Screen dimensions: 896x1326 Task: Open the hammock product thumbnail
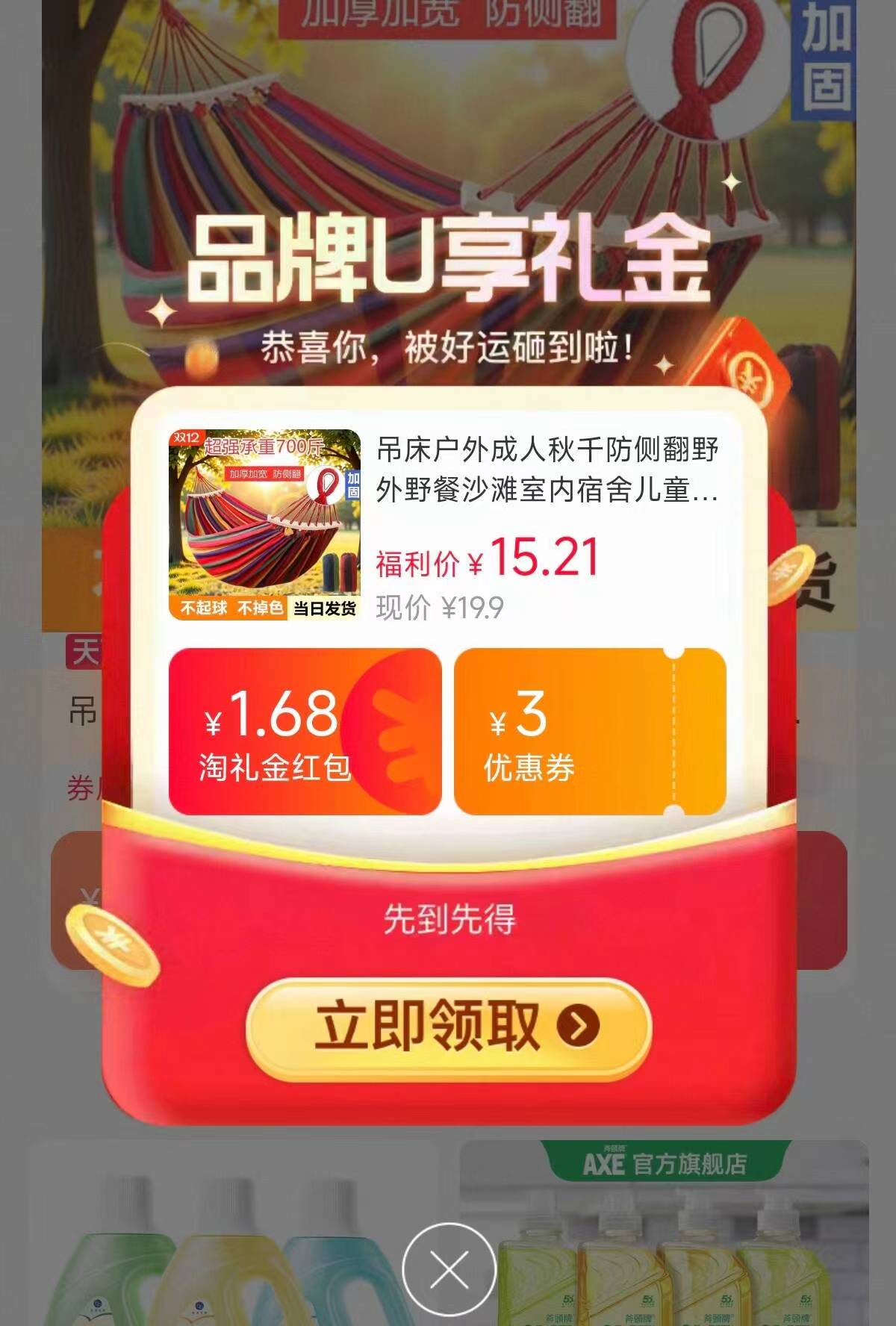(x=264, y=525)
